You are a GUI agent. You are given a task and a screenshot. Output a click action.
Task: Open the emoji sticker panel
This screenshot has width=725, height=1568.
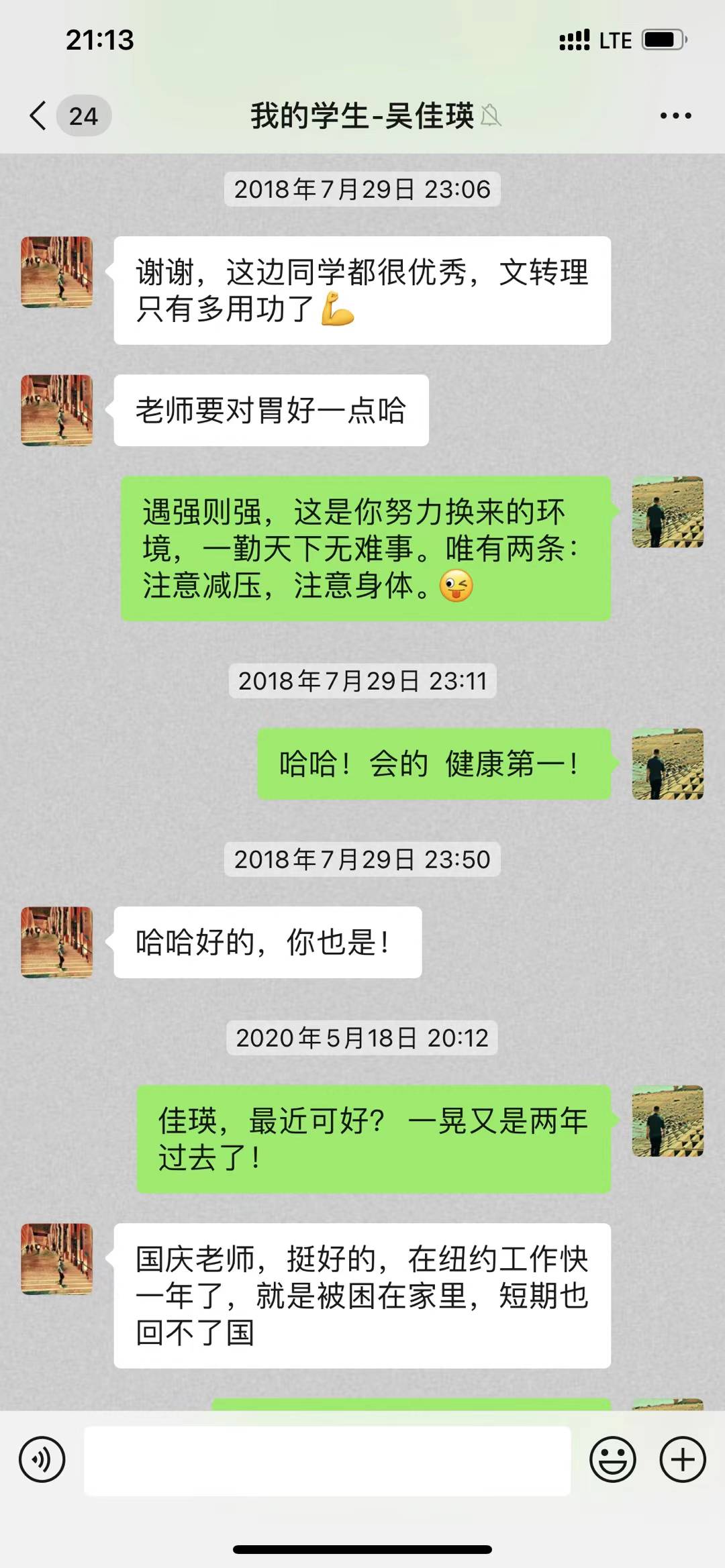point(612,1459)
